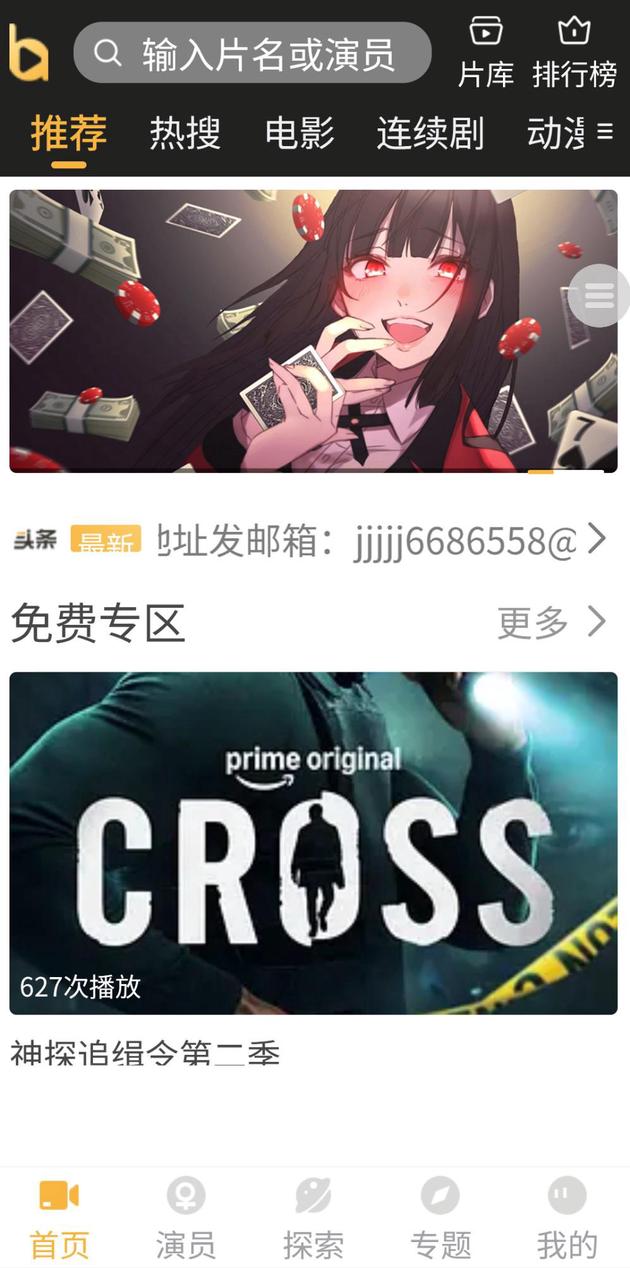Open the 排行榜 rankings

pyautogui.click(x=574, y=53)
